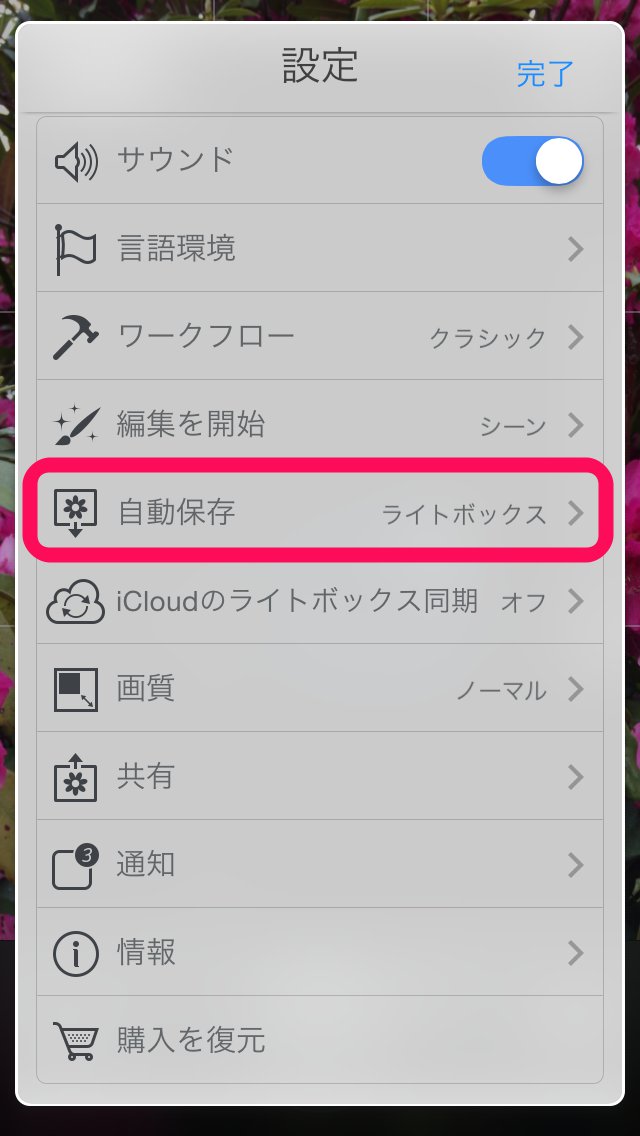
Task: Select 購入を復元 to restore purchases
Action: point(320,1041)
